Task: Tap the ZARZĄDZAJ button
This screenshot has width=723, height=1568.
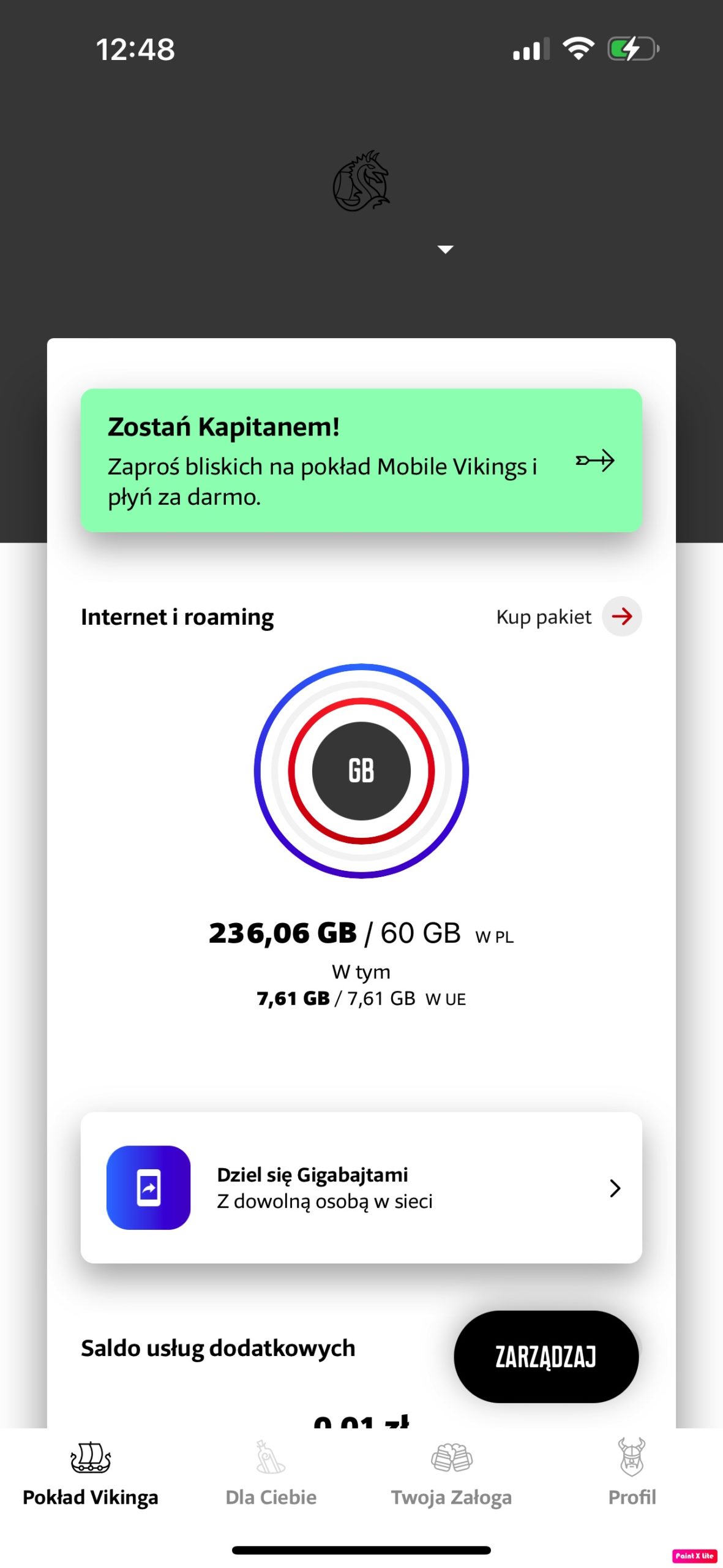Action: click(x=546, y=1356)
